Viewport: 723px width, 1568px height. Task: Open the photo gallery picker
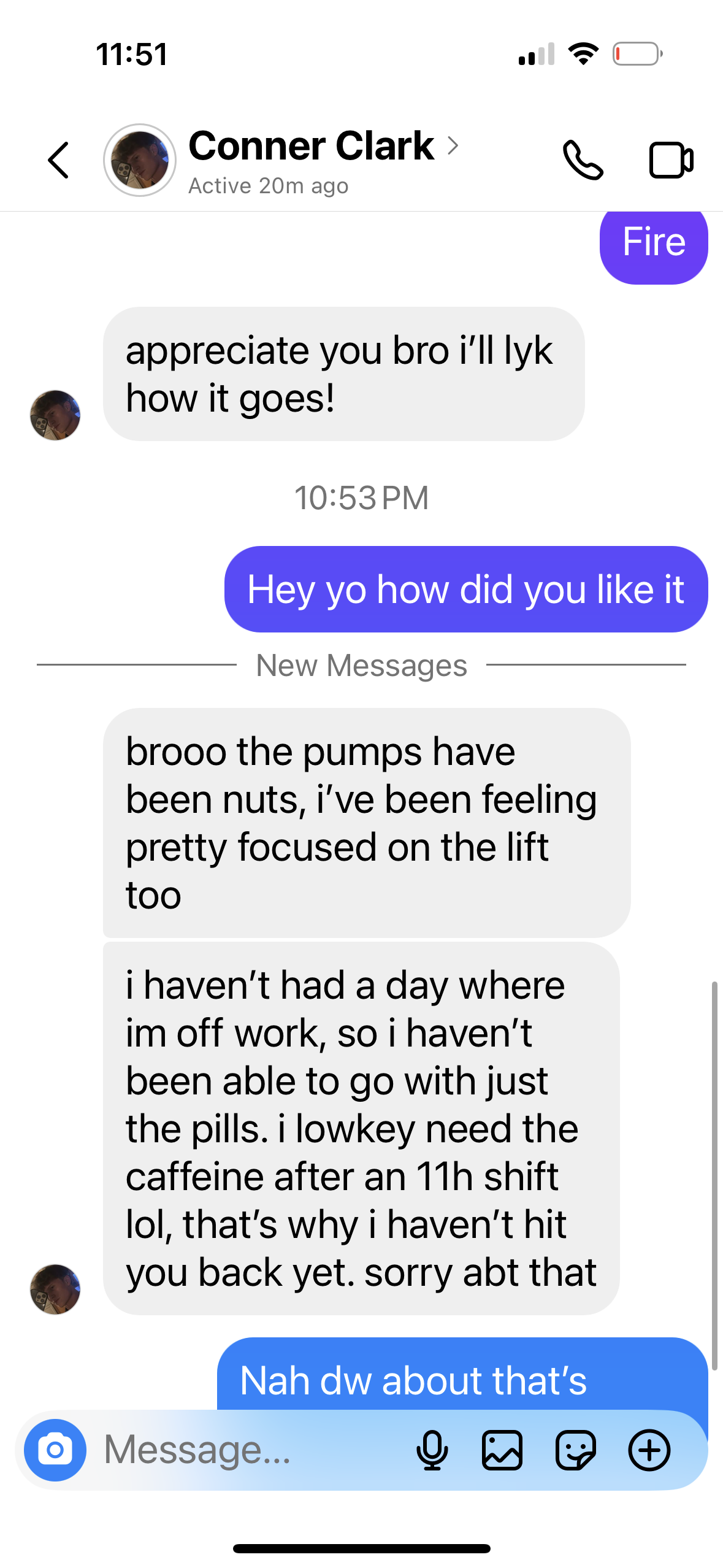(502, 1450)
